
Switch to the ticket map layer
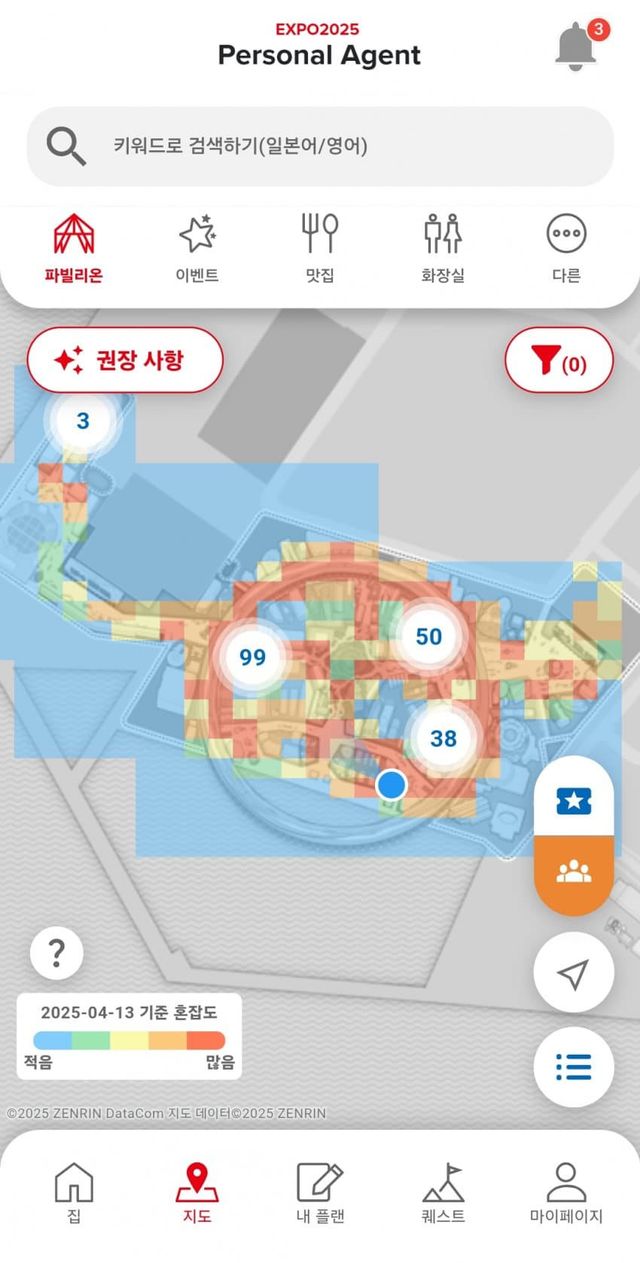click(574, 800)
